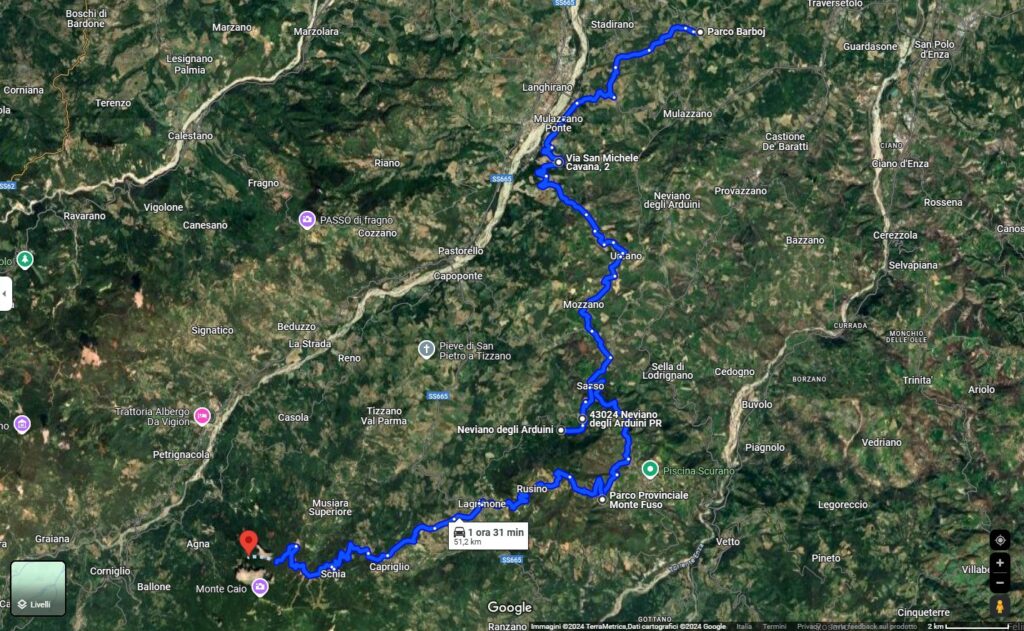Select the Monte Caio place marker
The image size is (1024, 631).
point(260,587)
